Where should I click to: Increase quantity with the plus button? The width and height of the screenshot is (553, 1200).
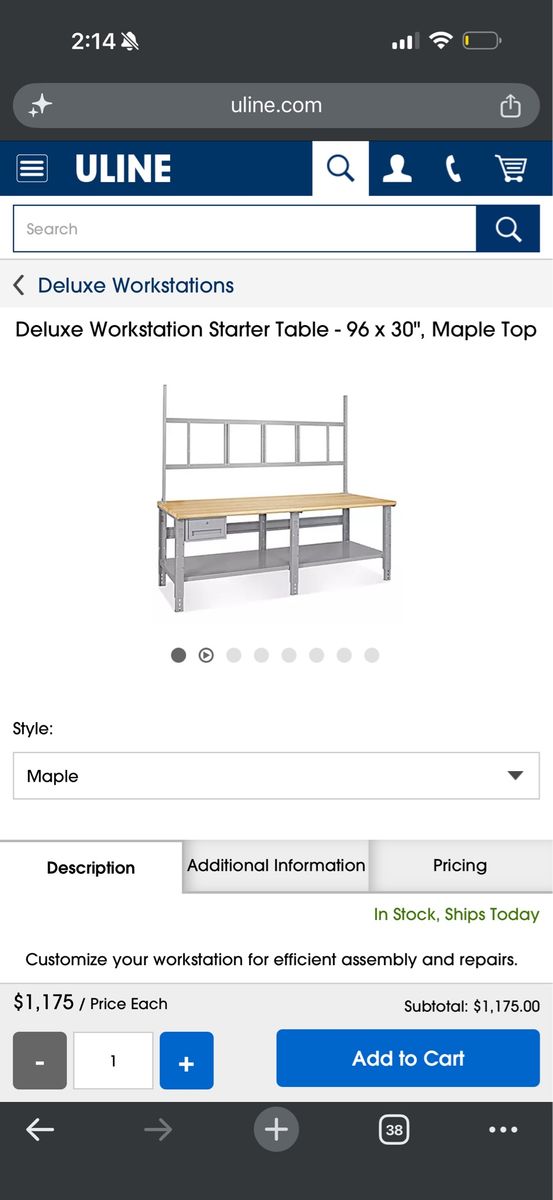point(186,1061)
